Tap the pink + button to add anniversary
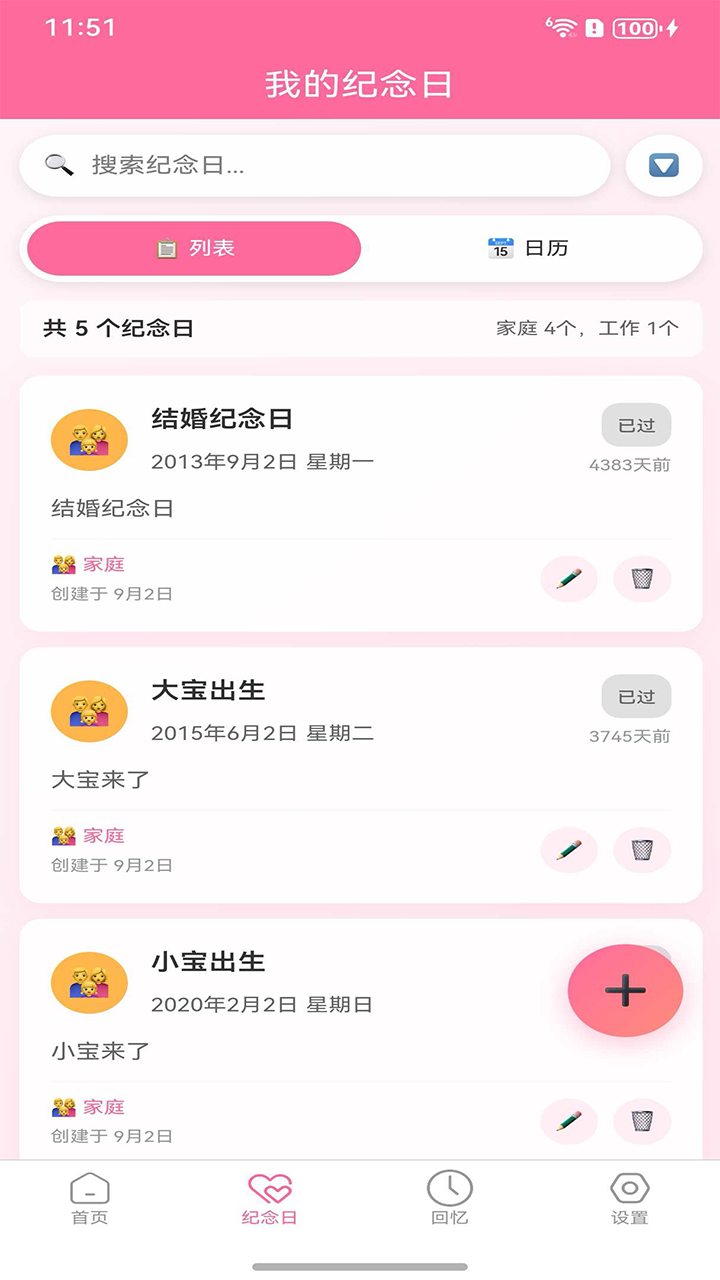Screen dimensions: 720x1280 click(x=625, y=990)
